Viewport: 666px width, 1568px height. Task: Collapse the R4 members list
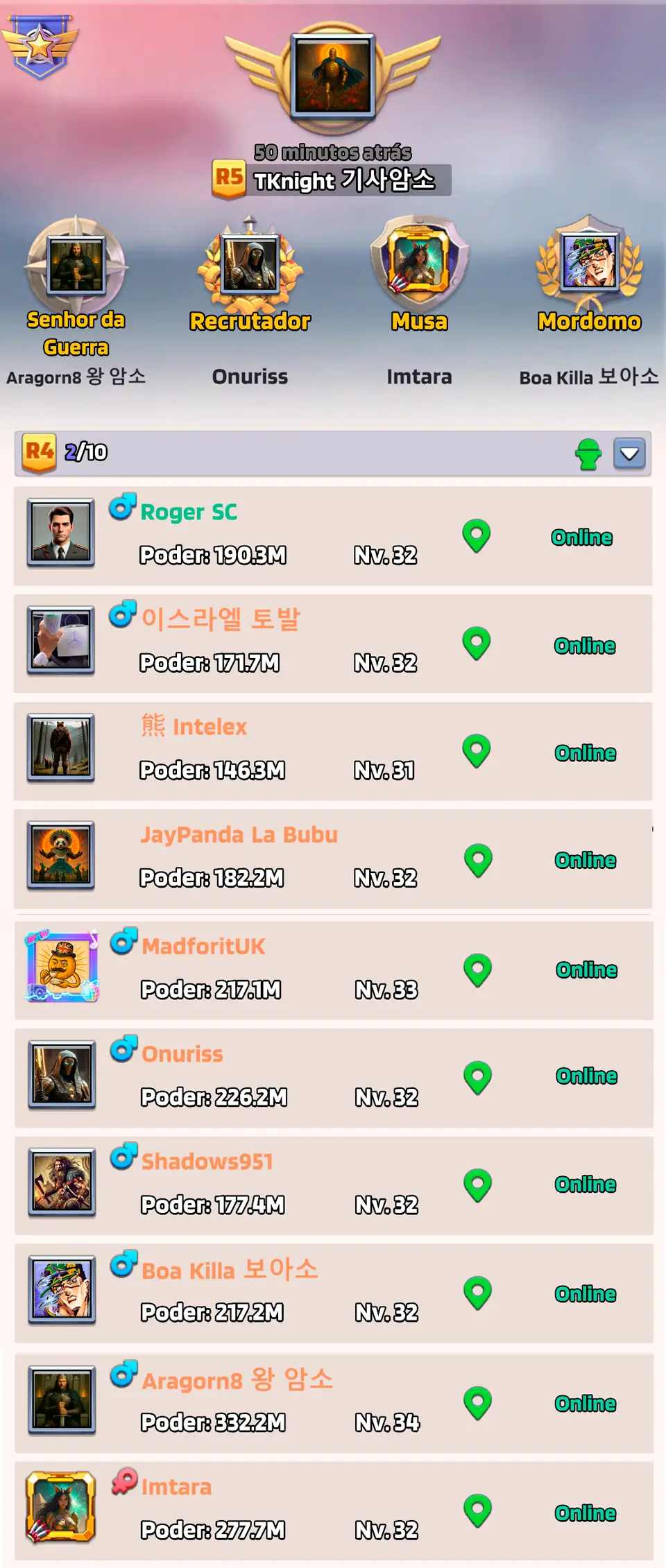[629, 454]
